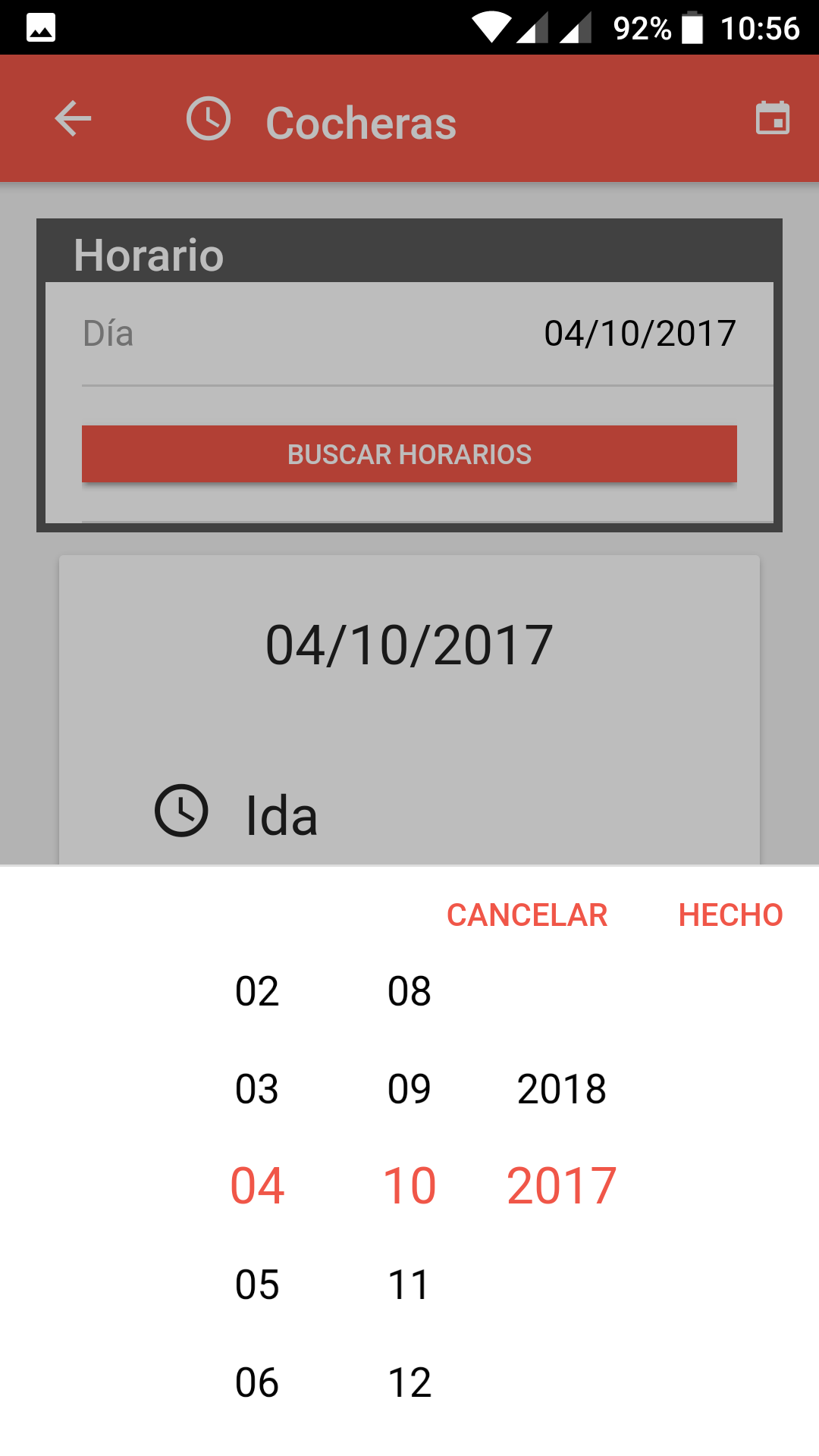The width and height of the screenshot is (819, 1456).
Task: Choose day 06 in the picker
Action: (257, 1382)
